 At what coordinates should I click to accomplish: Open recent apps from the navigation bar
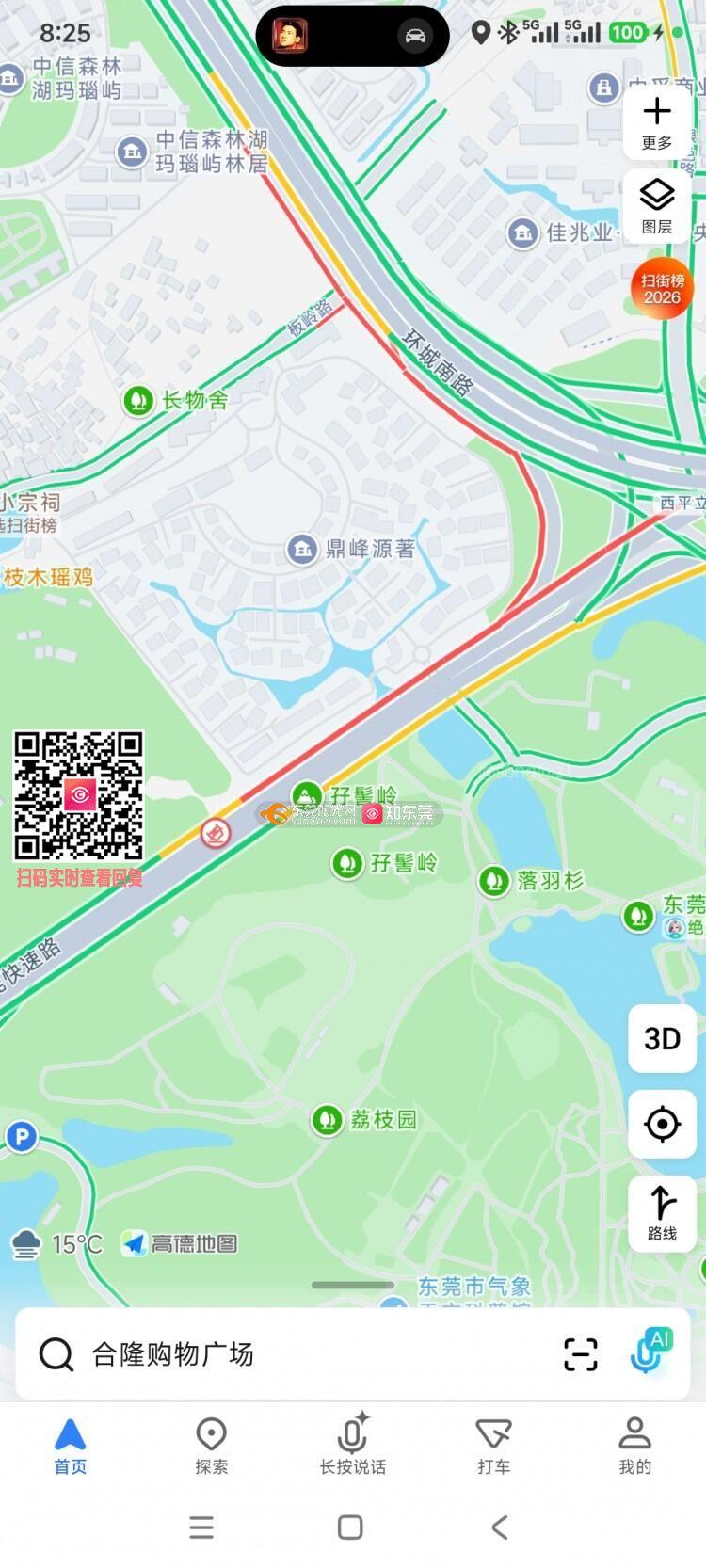(201, 1528)
